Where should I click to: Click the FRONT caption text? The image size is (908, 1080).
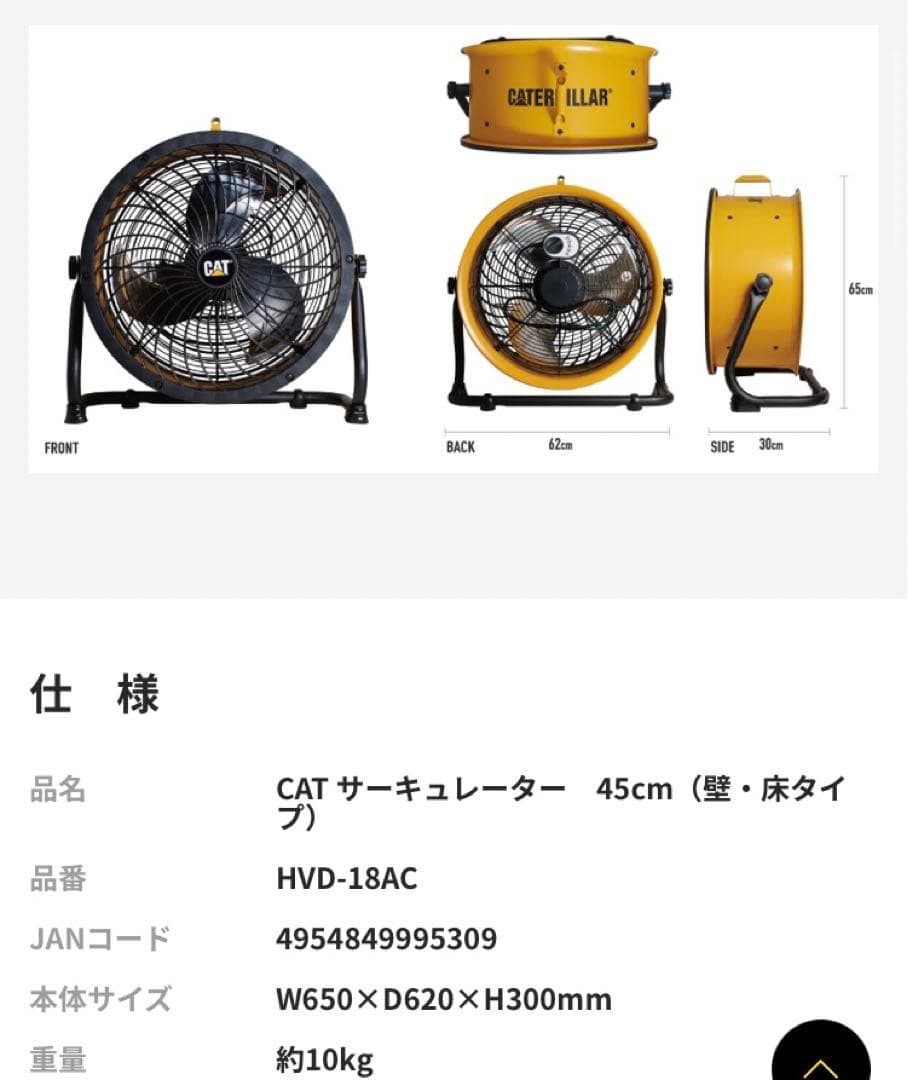pyautogui.click(x=62, y=448)
